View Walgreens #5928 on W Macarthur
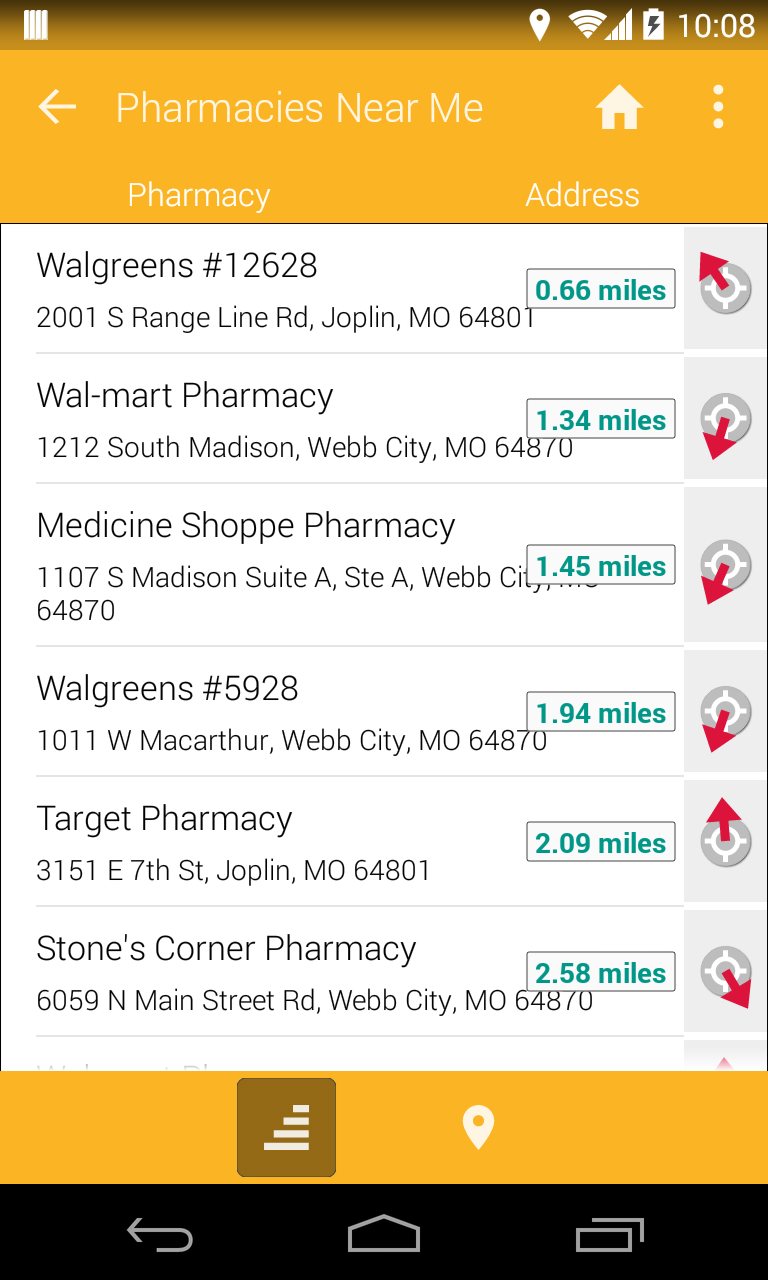 click(x=280, y=712)
